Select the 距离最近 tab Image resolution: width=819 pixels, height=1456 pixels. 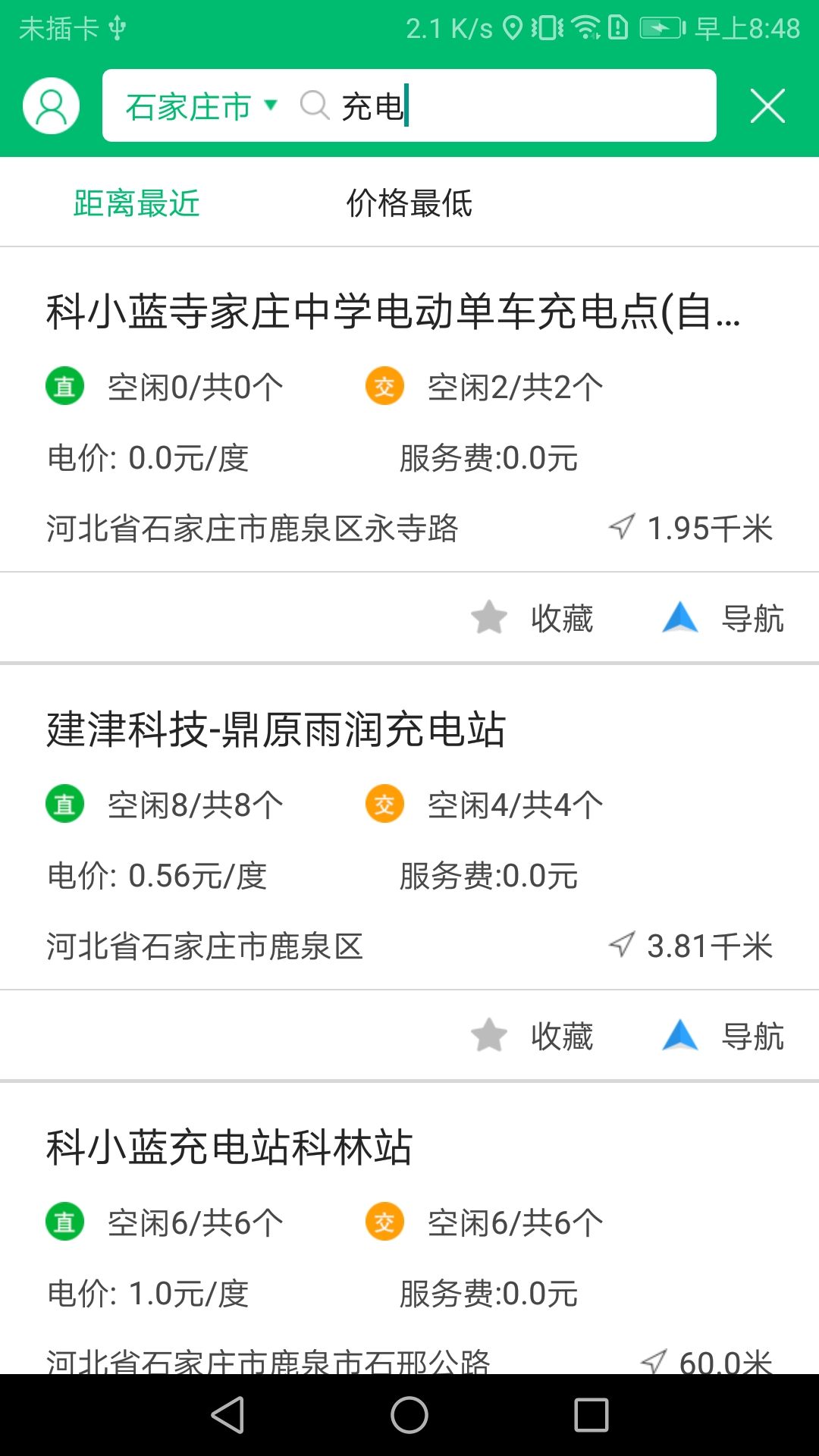(135, 203)
